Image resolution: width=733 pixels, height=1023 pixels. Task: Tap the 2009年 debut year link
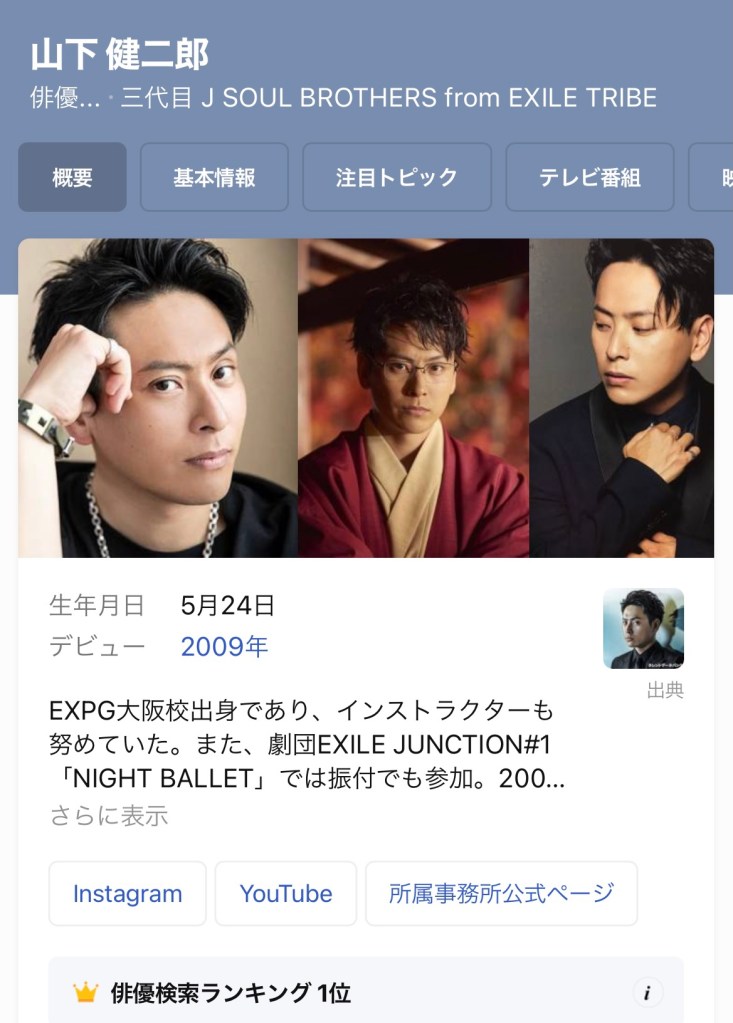pyautogui.click(x=224, y=646)
